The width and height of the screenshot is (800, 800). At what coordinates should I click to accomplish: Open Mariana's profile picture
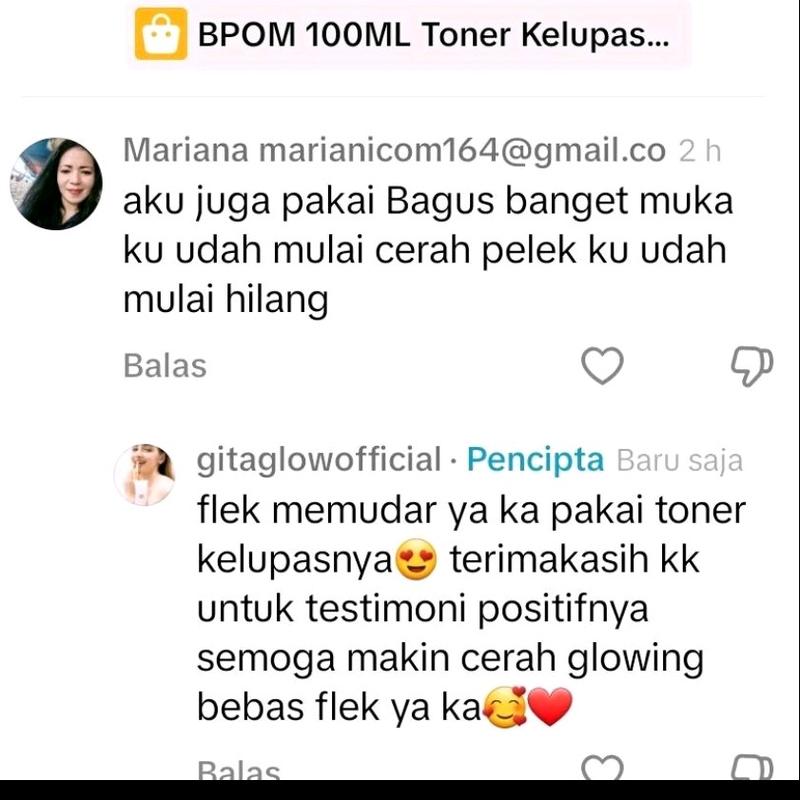pos(56,184)
